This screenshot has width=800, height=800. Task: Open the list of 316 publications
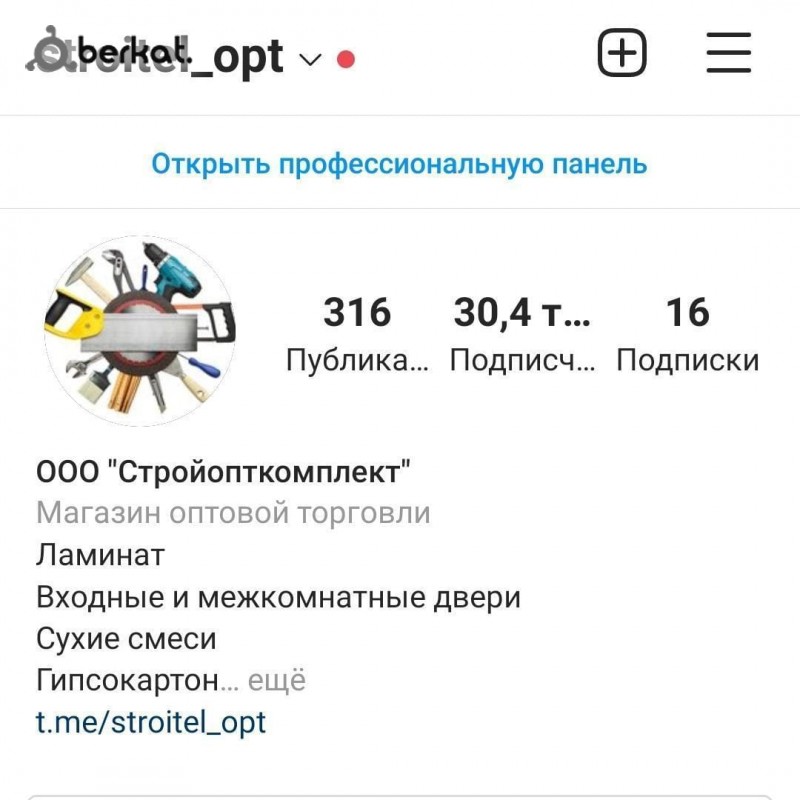(x=357, y=334)
